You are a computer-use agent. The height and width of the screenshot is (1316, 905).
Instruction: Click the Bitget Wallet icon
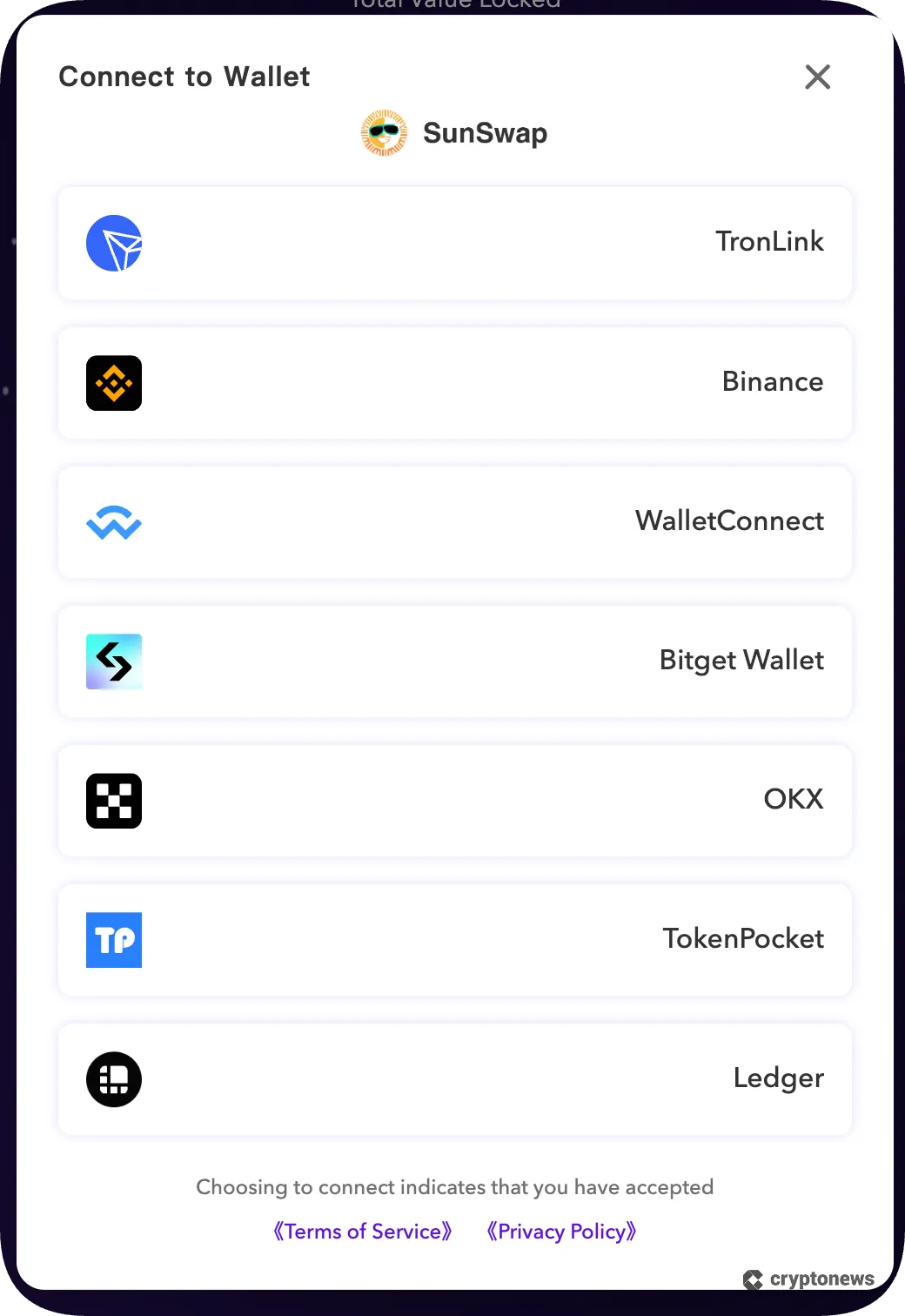coord(114,661)
